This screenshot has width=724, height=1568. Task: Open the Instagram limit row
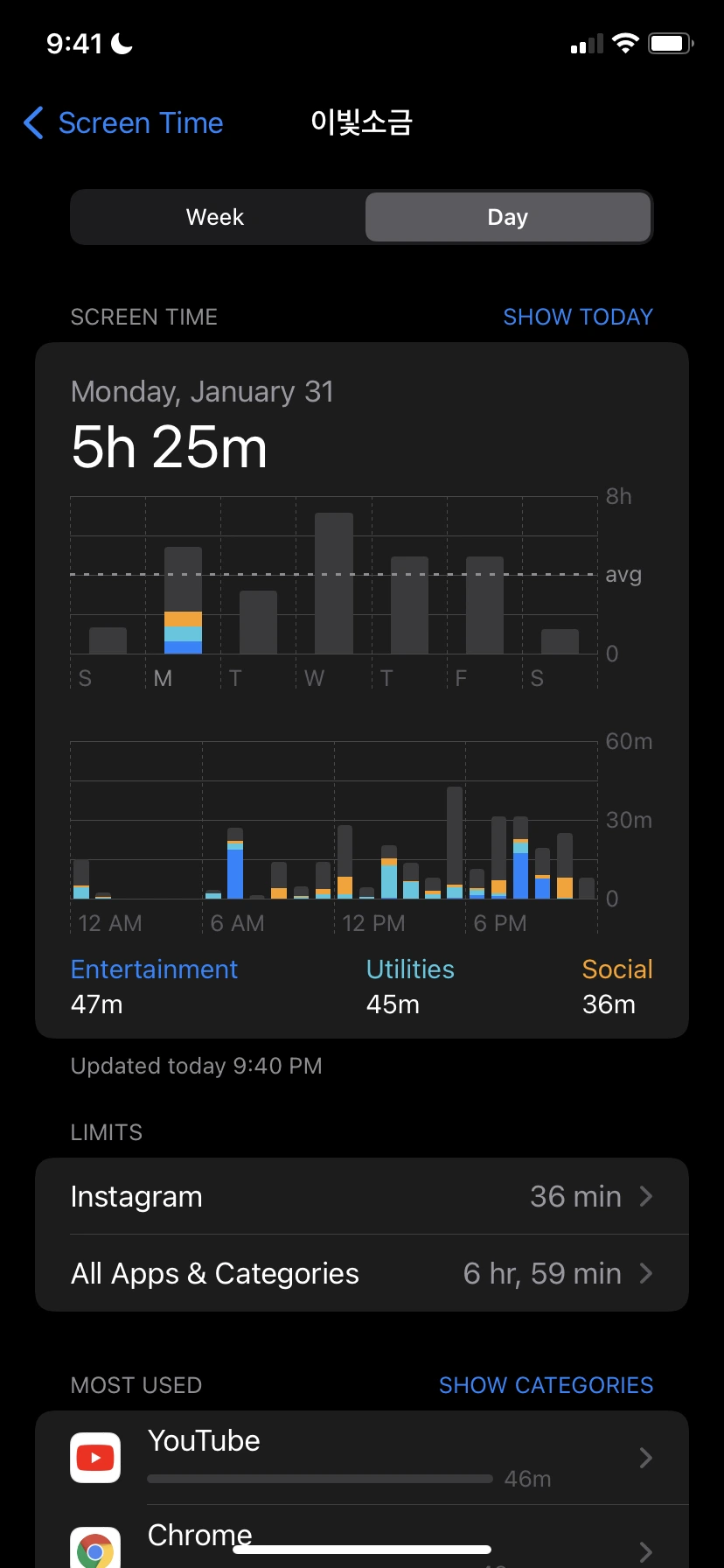pyautogui.click(x=361, y=1196)
